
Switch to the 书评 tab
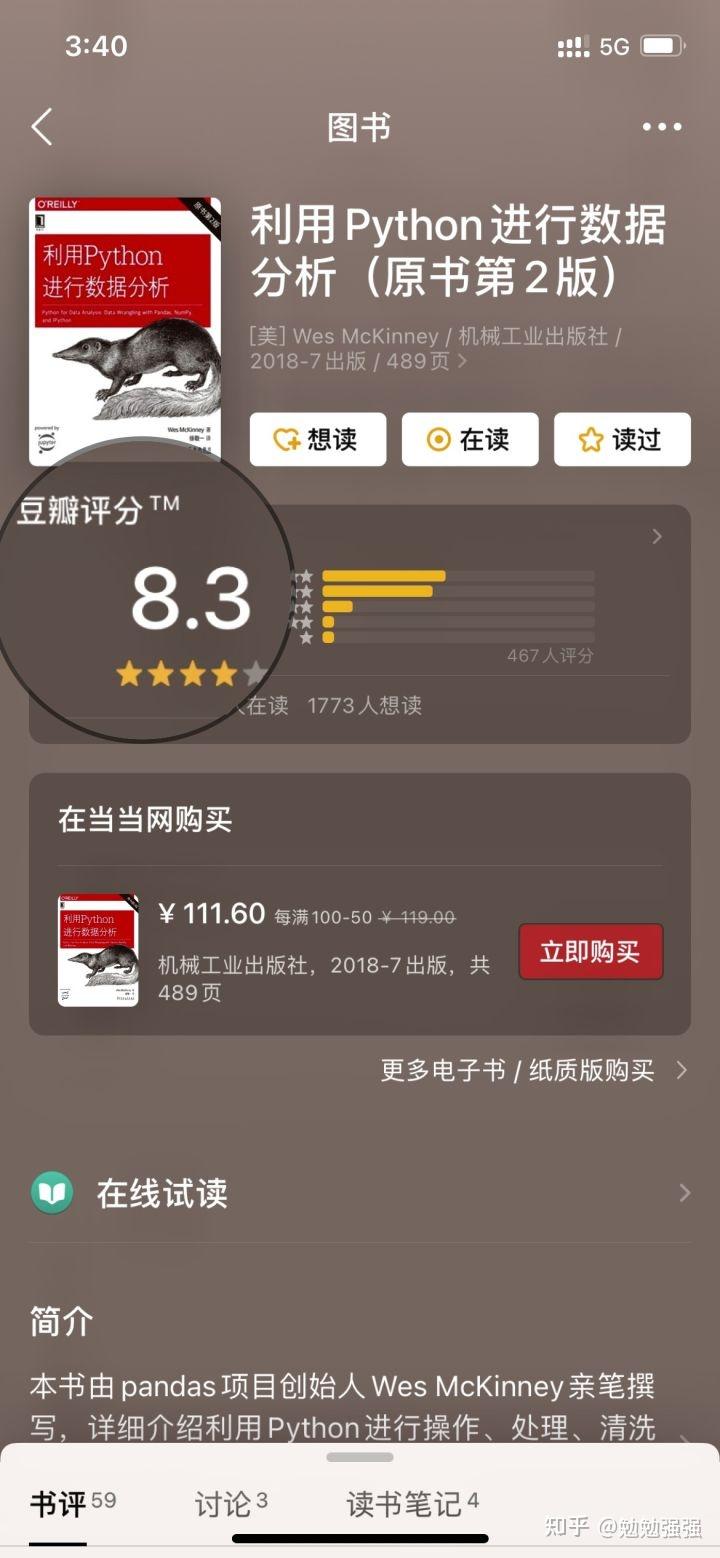click(x=72, y=1502)
